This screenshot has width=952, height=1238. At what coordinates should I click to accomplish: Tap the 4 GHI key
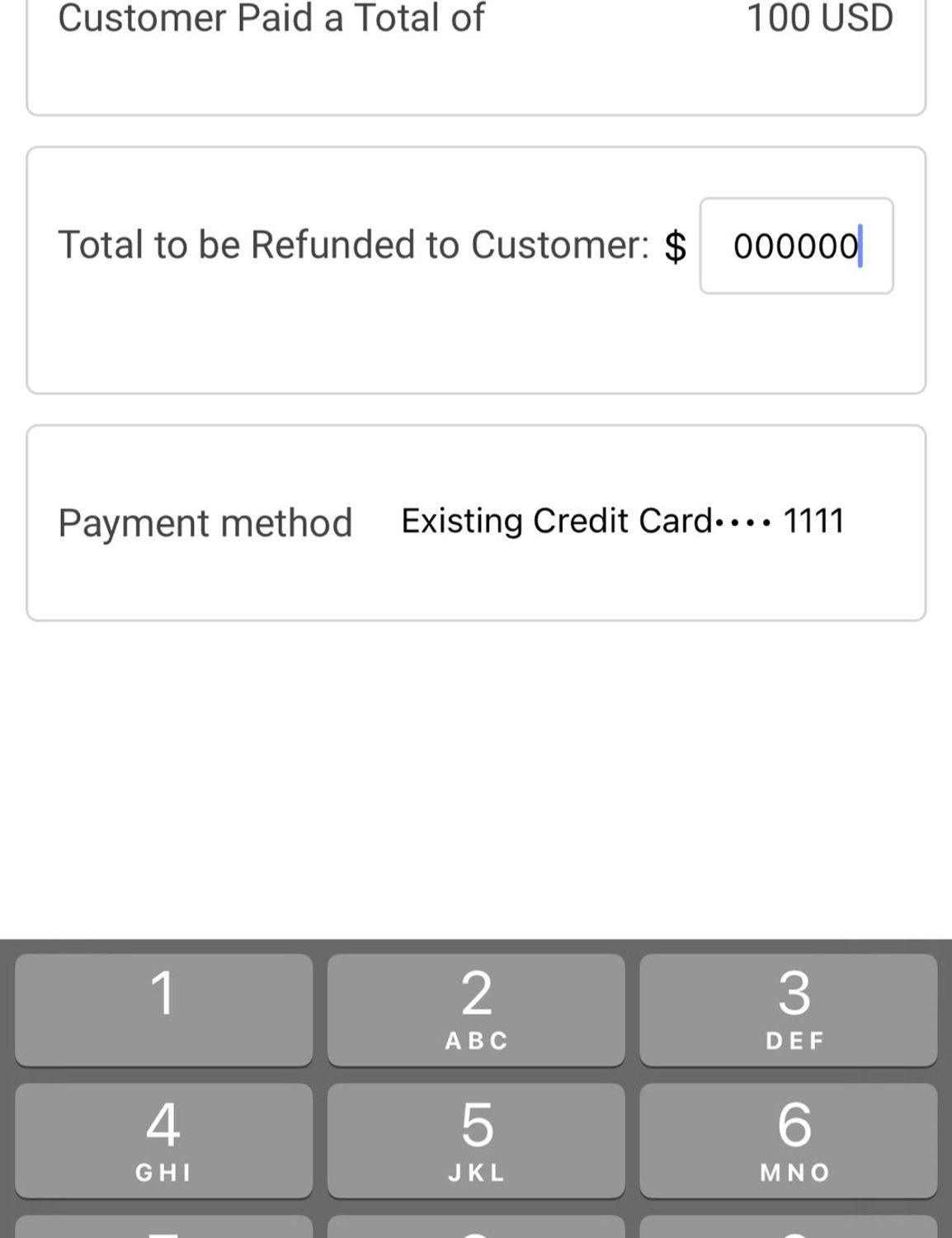(x=163, y=1140)
